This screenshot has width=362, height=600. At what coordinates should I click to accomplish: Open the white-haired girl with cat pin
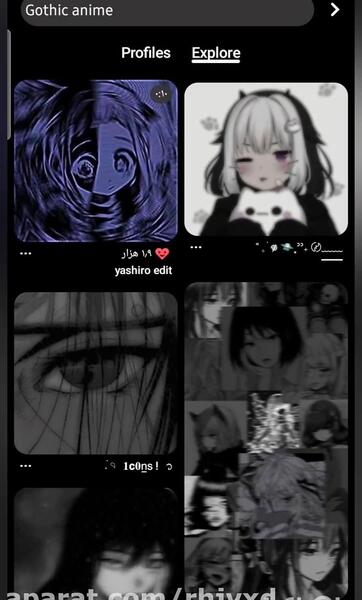[x=266, y=159]
